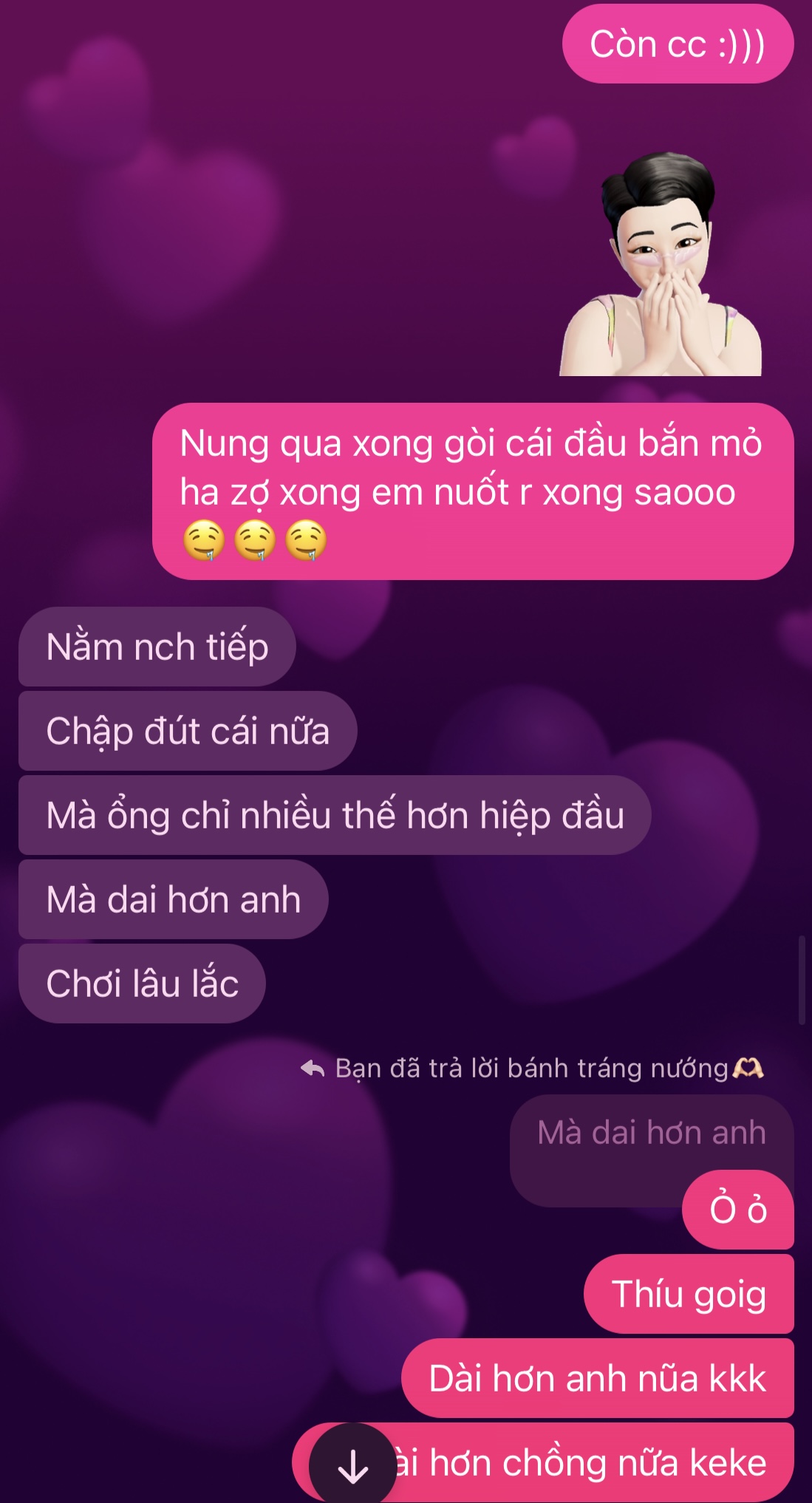The width and height of the screenshot is (812, 1503).
Task: Jump to latest messages with down arrow
Action: click(352, 1465)
